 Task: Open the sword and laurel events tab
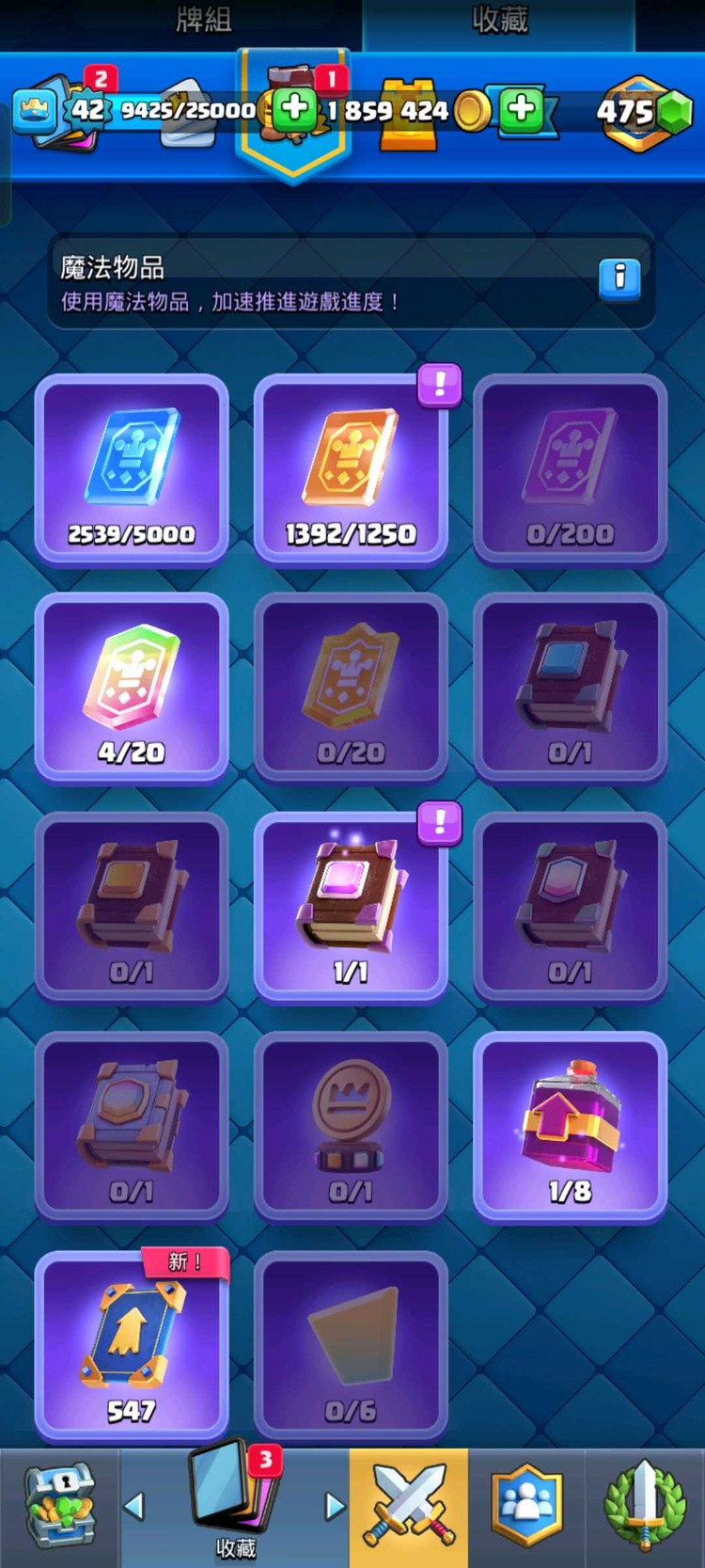(x=645, y=1507)
